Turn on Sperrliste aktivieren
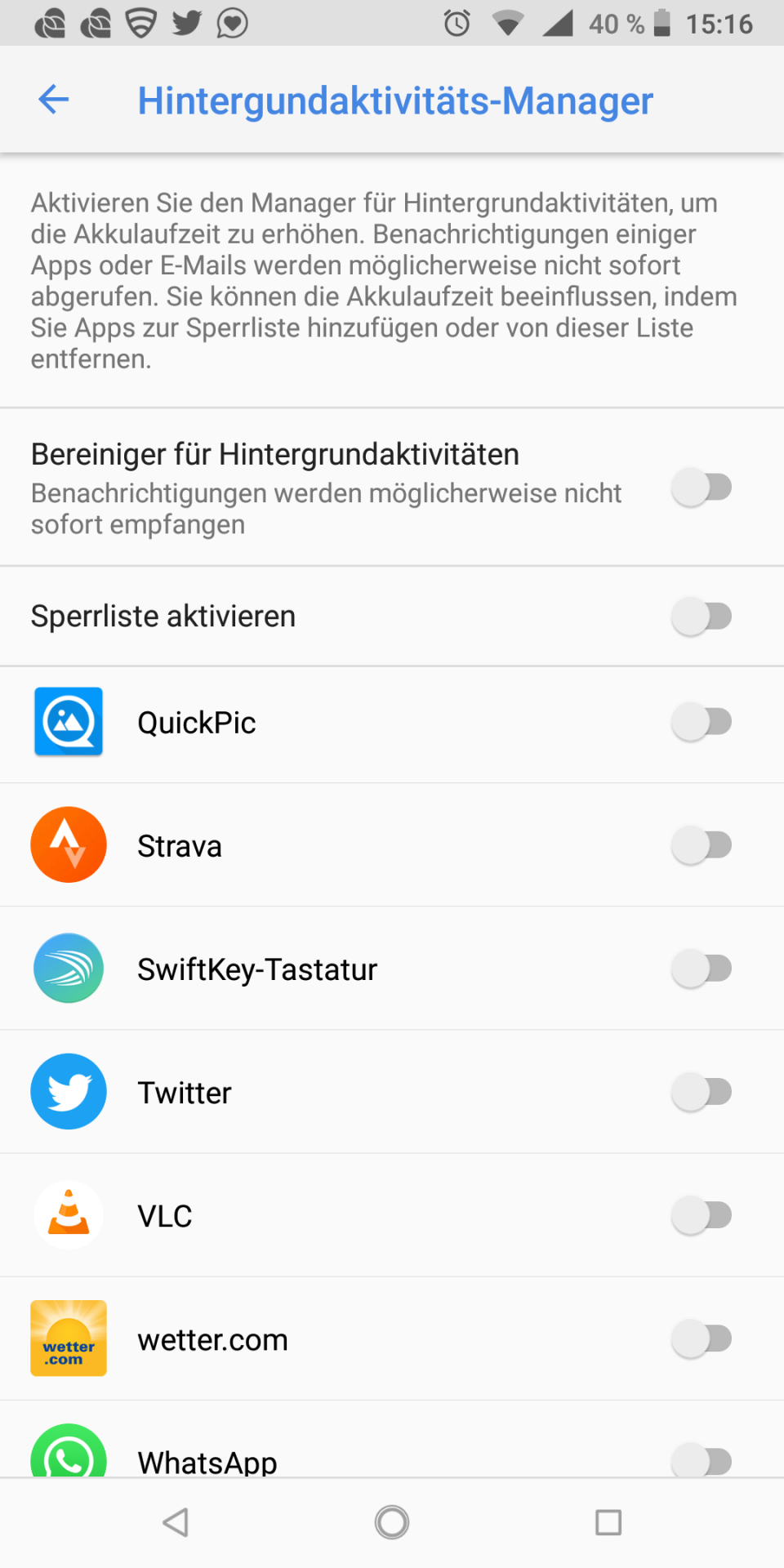 click(x=702, y=617)
